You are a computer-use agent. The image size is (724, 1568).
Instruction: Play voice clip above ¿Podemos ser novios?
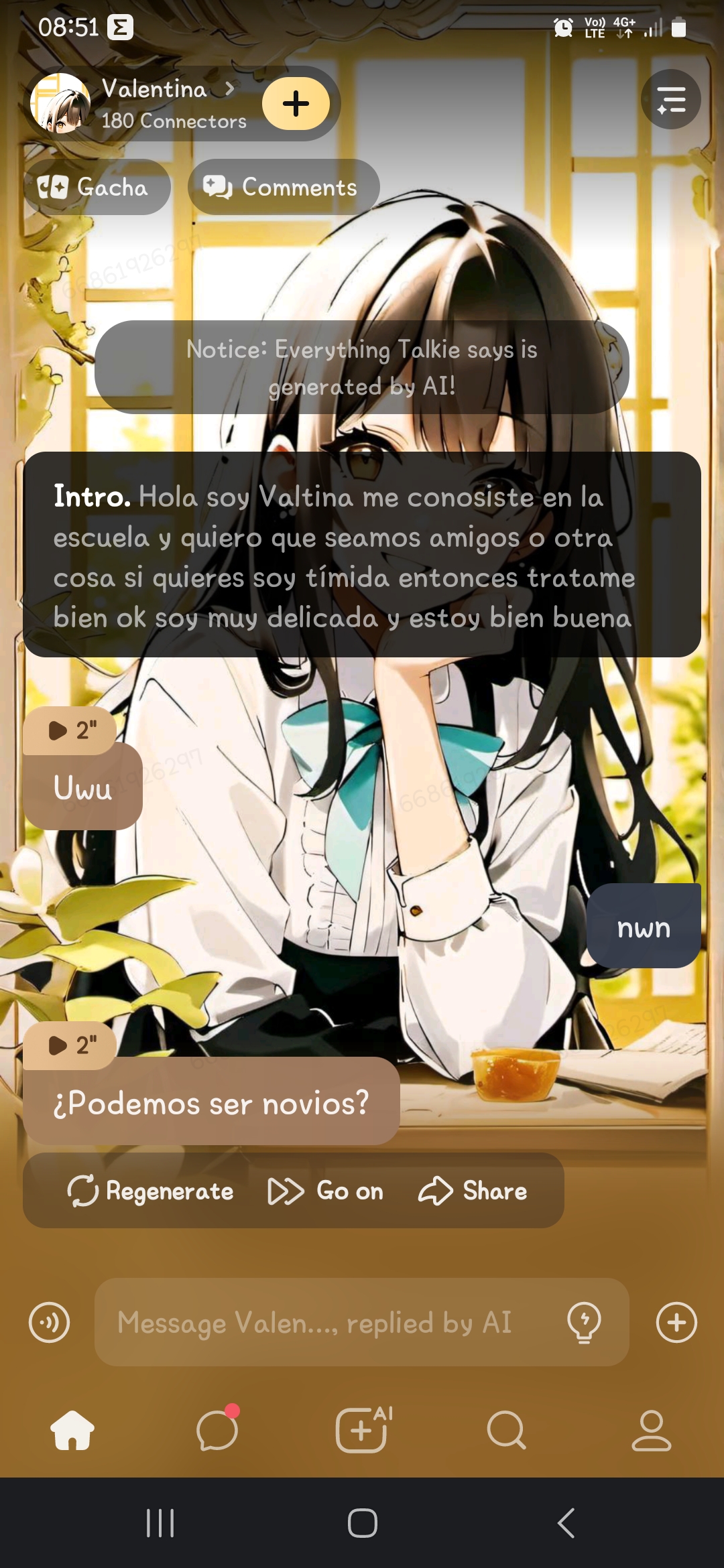point(70,1045)
